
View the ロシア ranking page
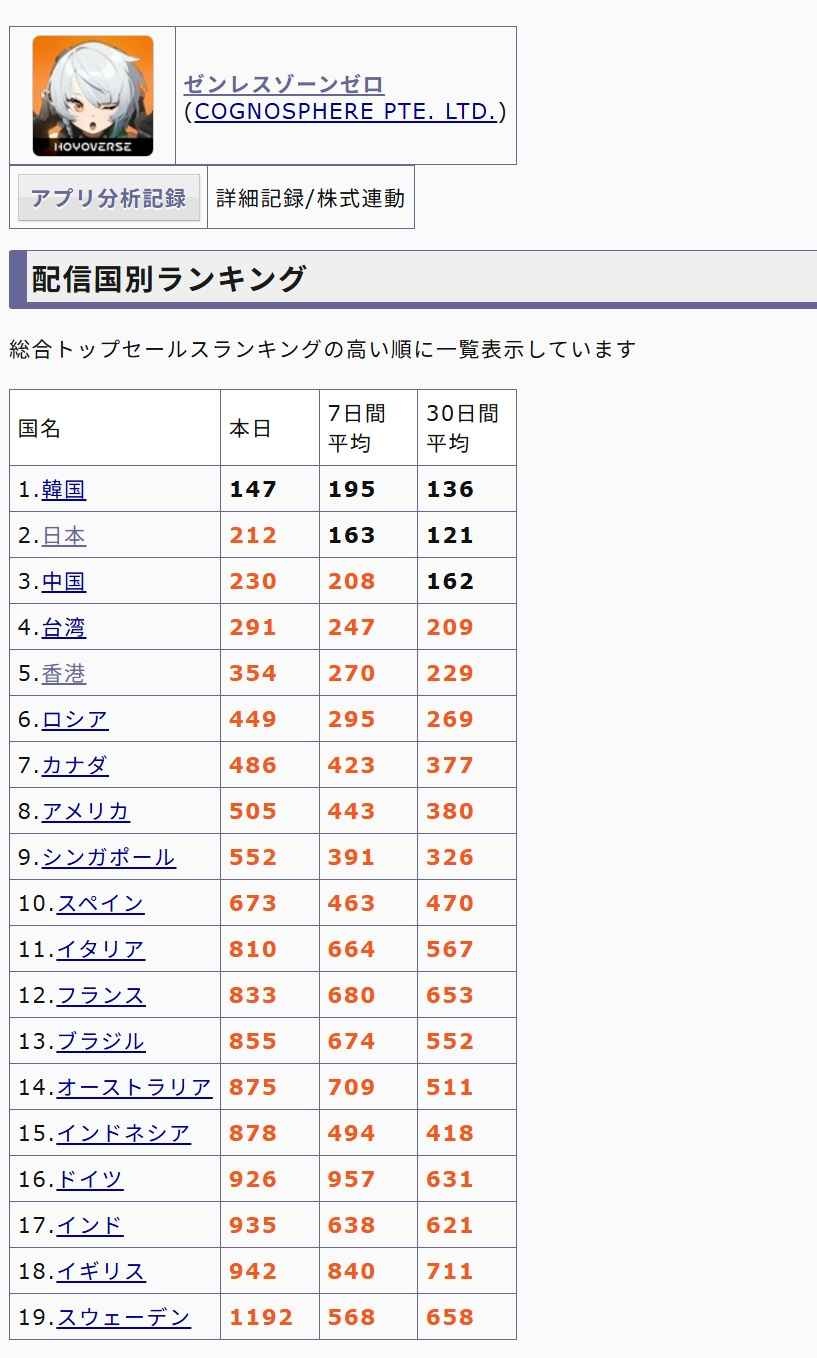75,720
